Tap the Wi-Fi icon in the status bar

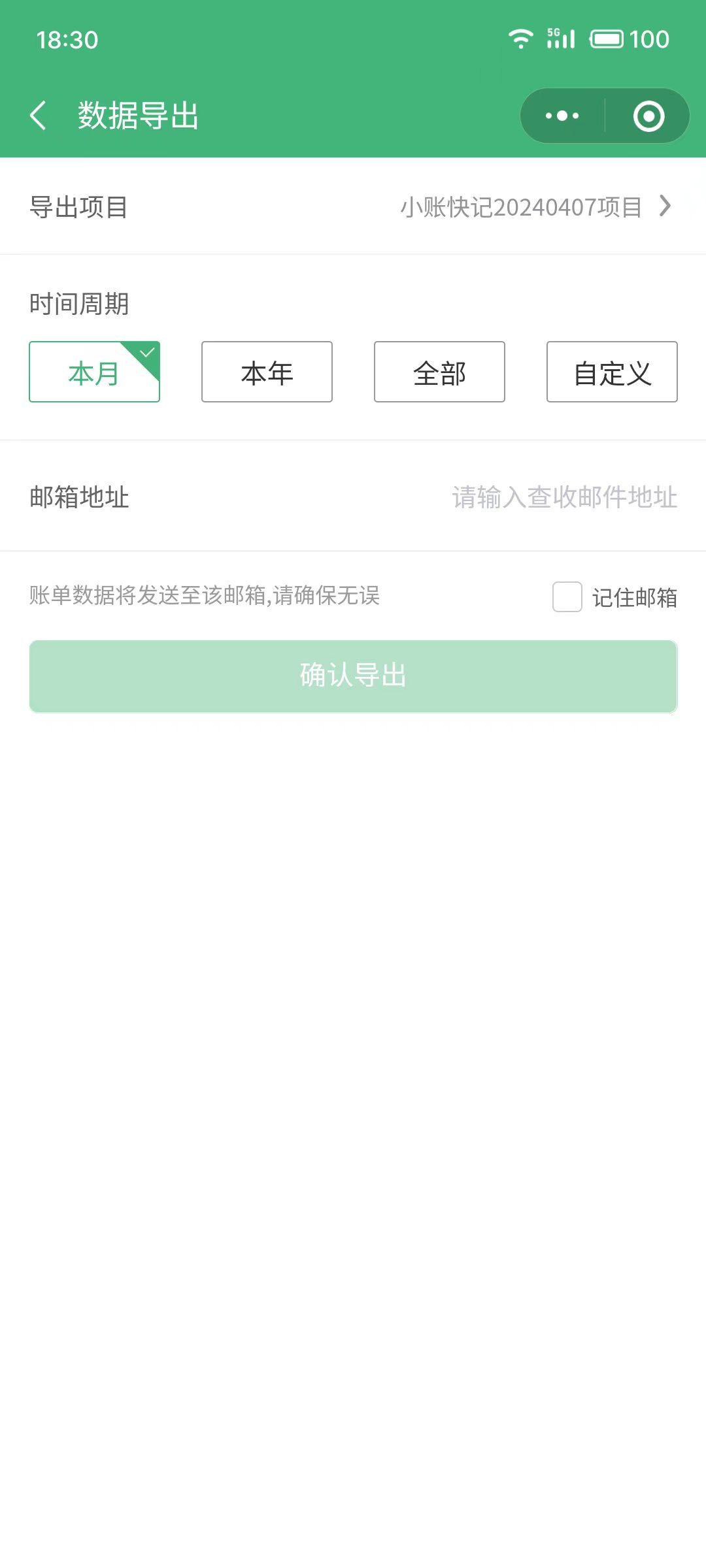tap(521, 39)
